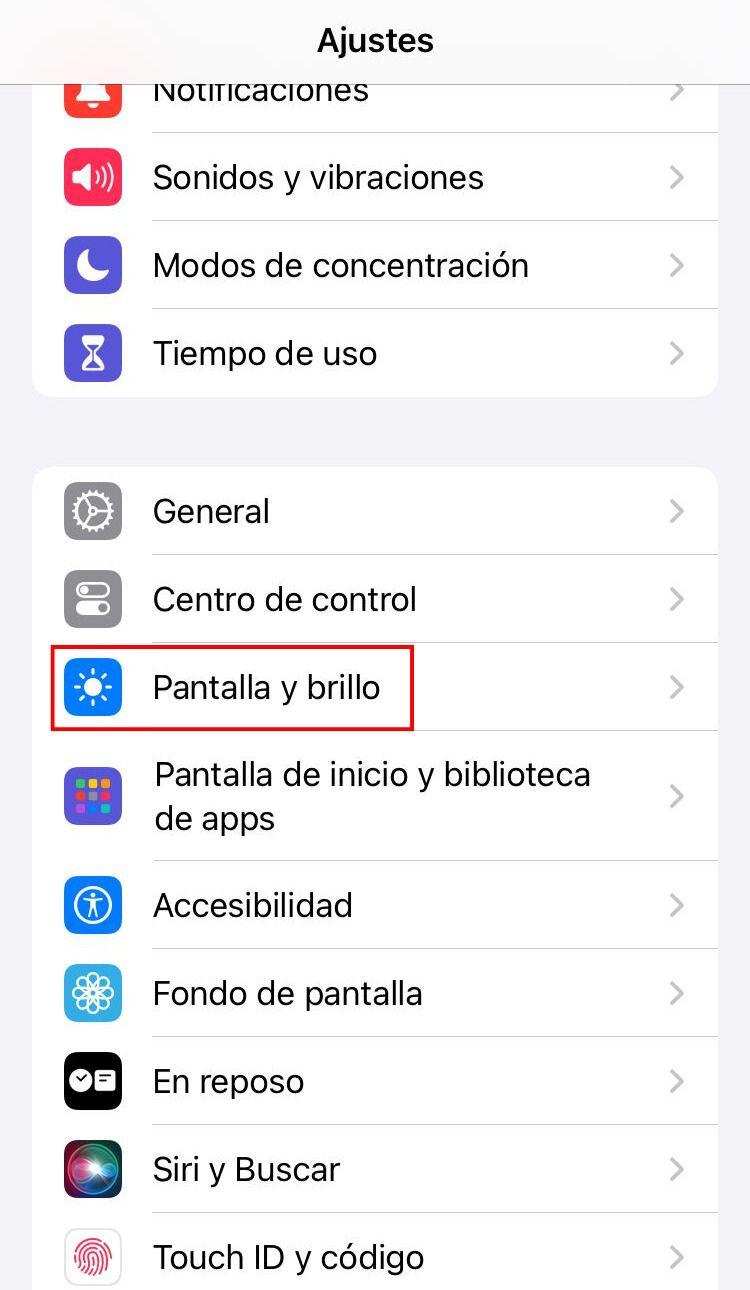Tap the Pantalla de inicio y biblioteca row
The height and width of the screenshot is (1290, 750).
click(x=375, y=796)
